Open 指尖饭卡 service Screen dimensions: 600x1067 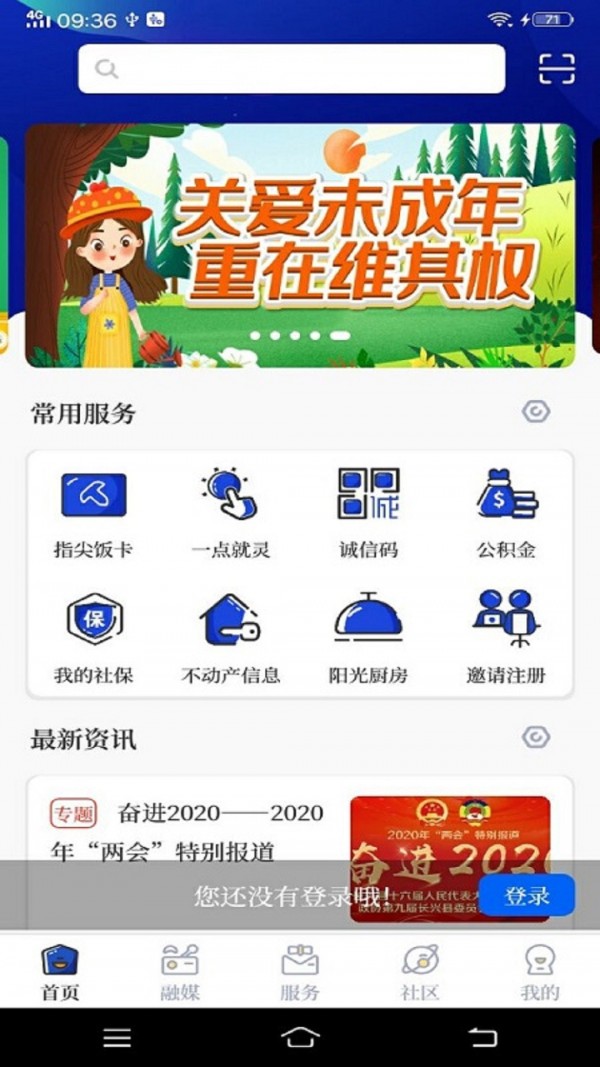[93, 512]
